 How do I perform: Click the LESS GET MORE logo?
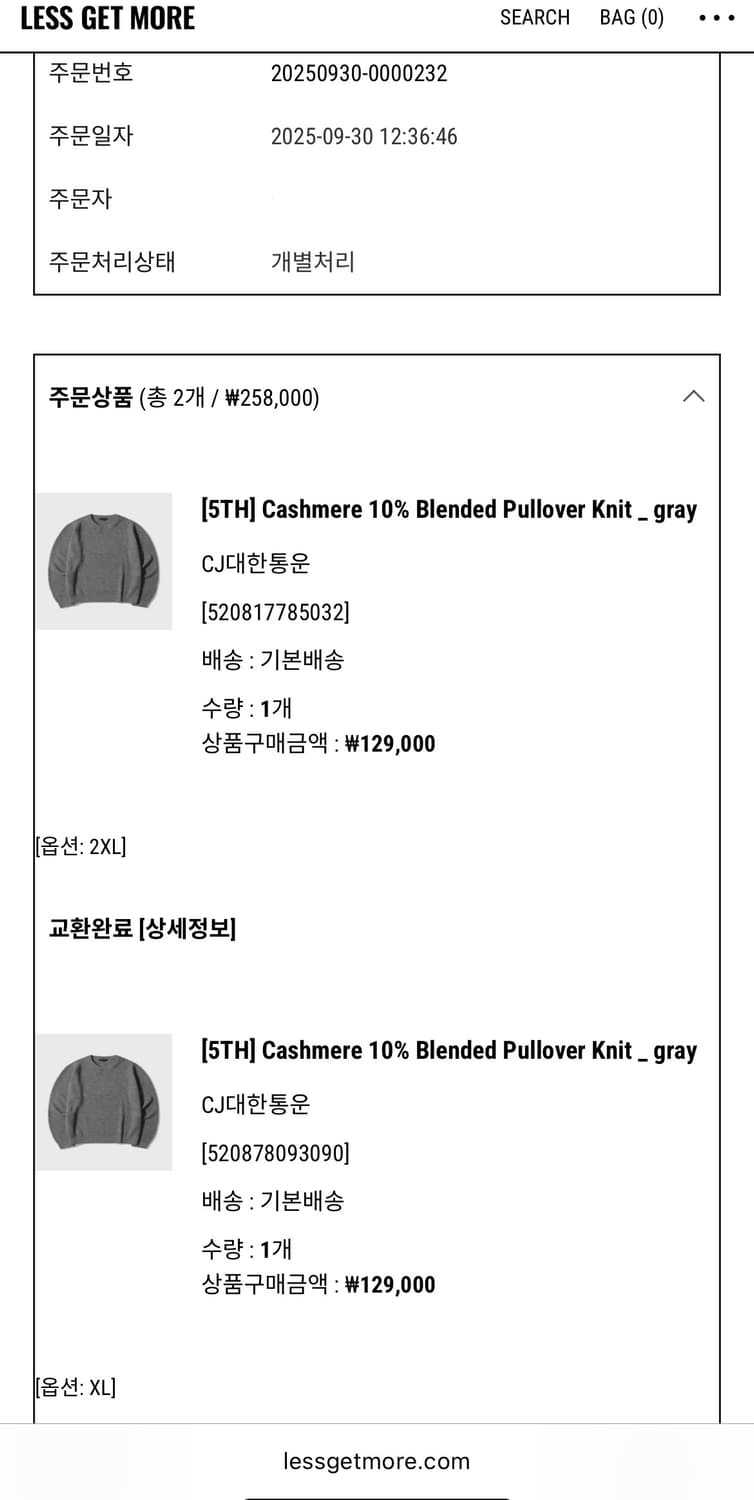point(108,17)
